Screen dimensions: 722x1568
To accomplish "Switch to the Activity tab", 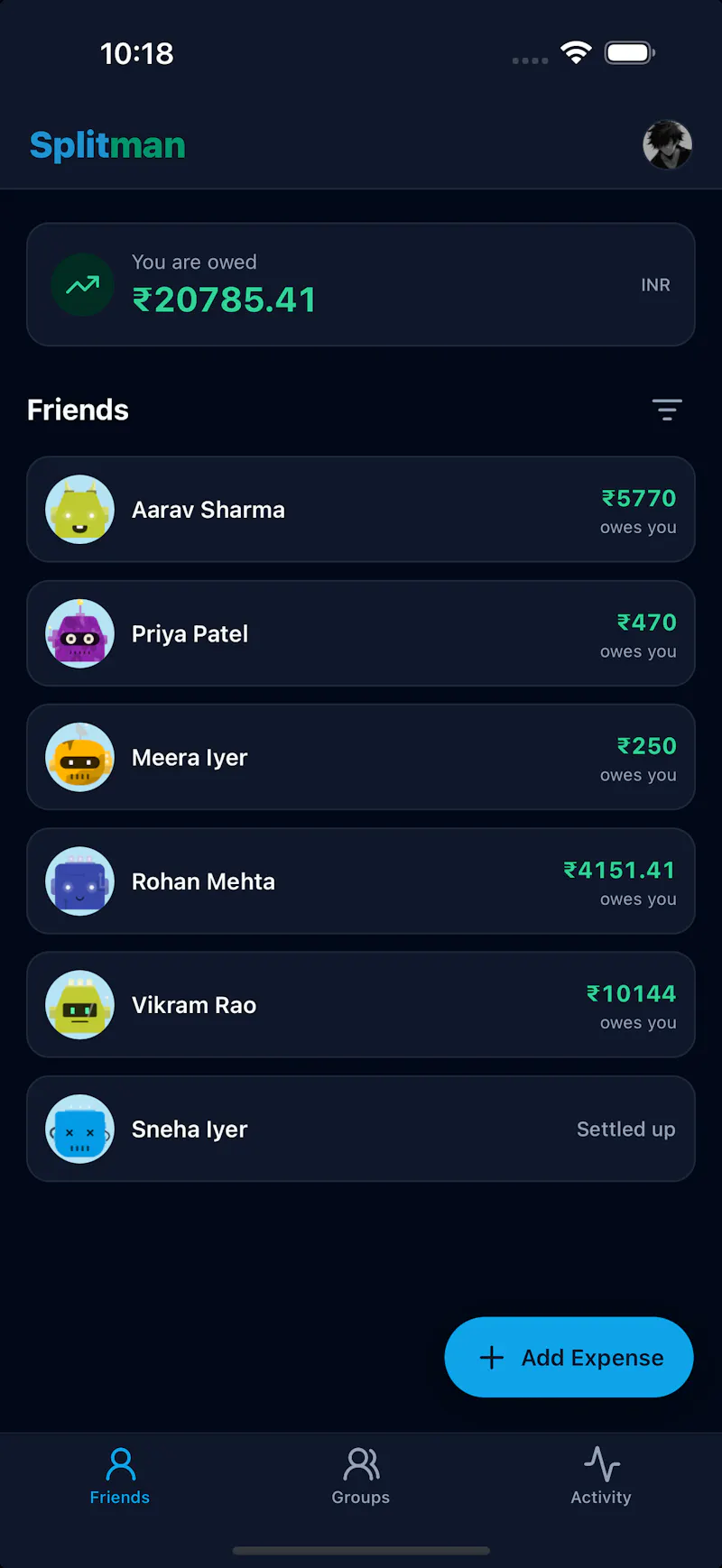I will coord(601,1476).
